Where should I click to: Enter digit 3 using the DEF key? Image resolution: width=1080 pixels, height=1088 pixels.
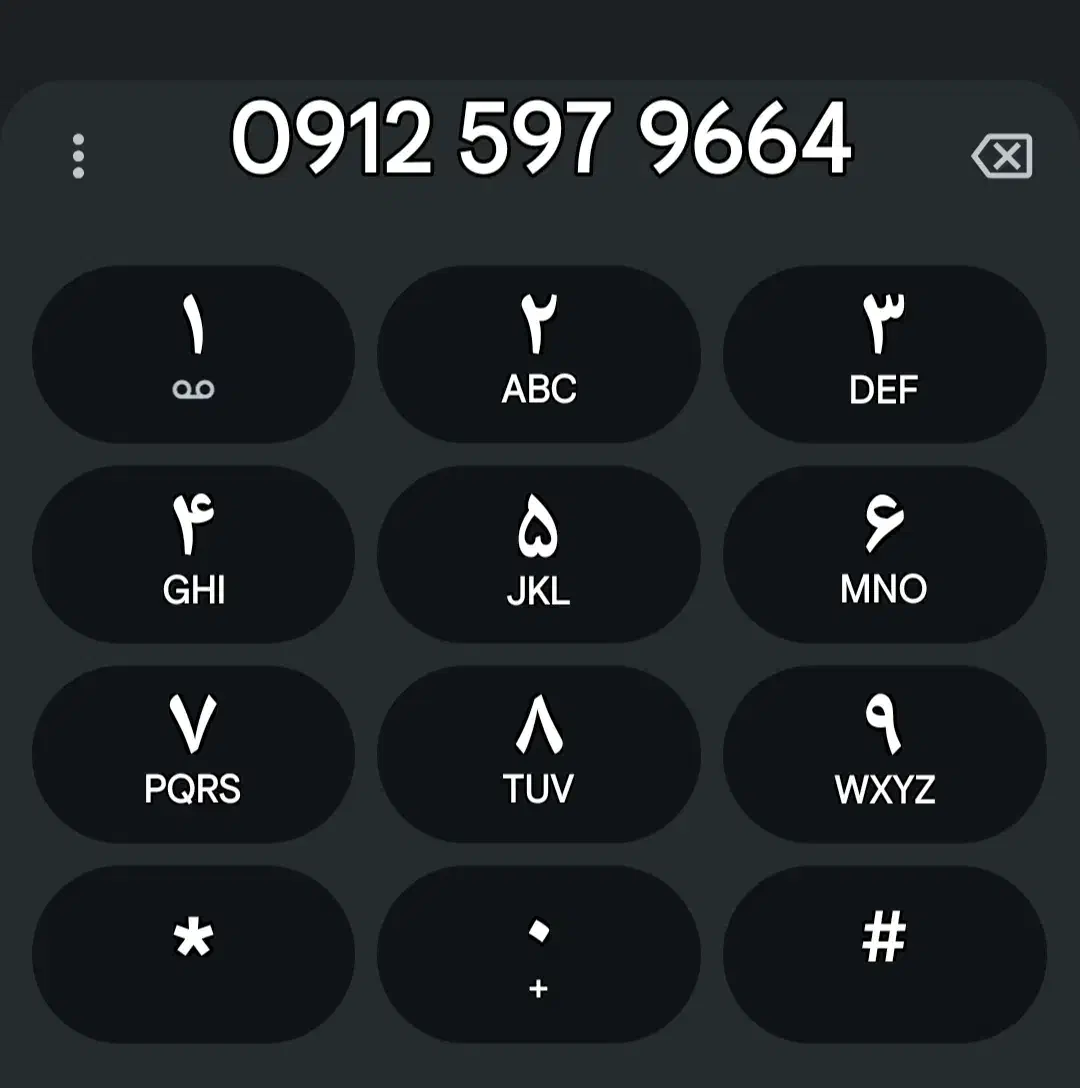click(x=884, y=354)
